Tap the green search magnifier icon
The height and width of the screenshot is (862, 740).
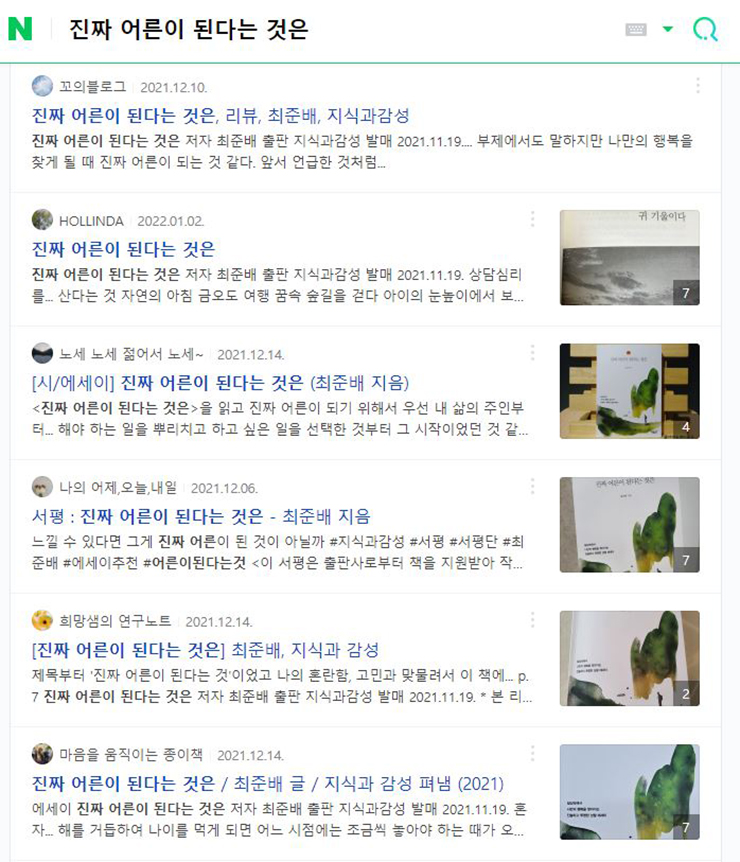click(706, 29)
